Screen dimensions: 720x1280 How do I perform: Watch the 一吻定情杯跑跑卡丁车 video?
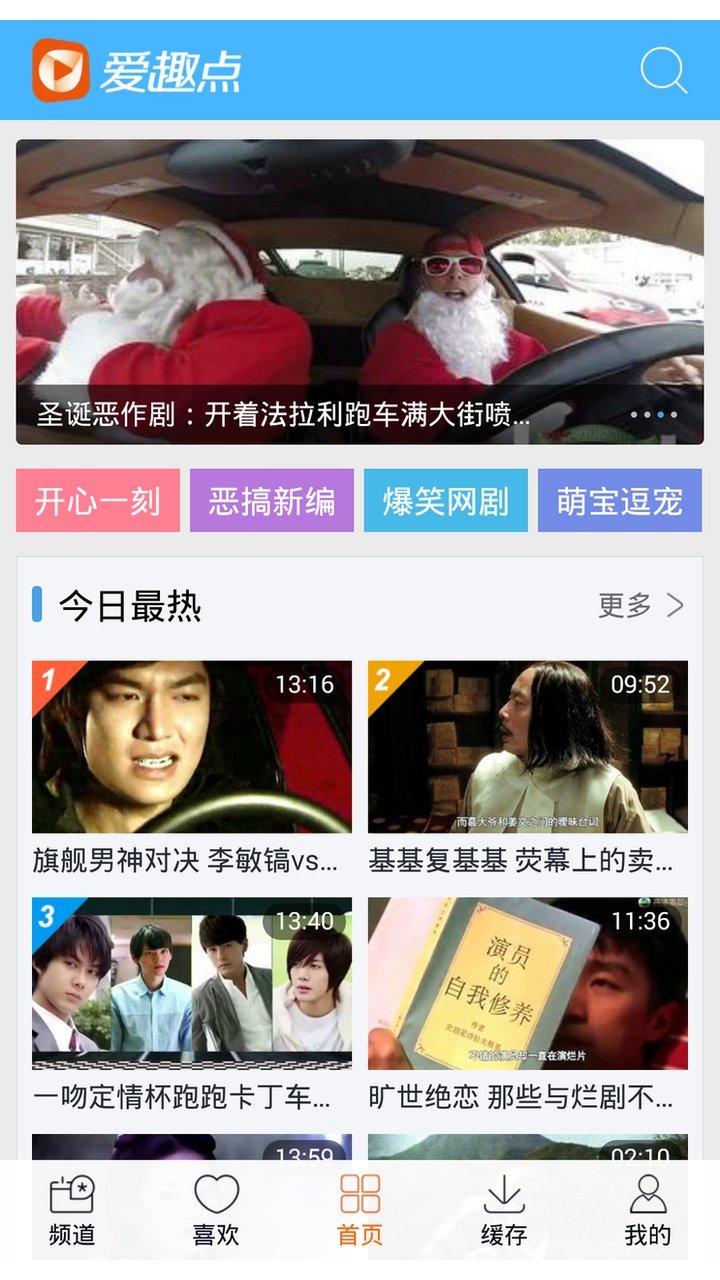[192, 984]
